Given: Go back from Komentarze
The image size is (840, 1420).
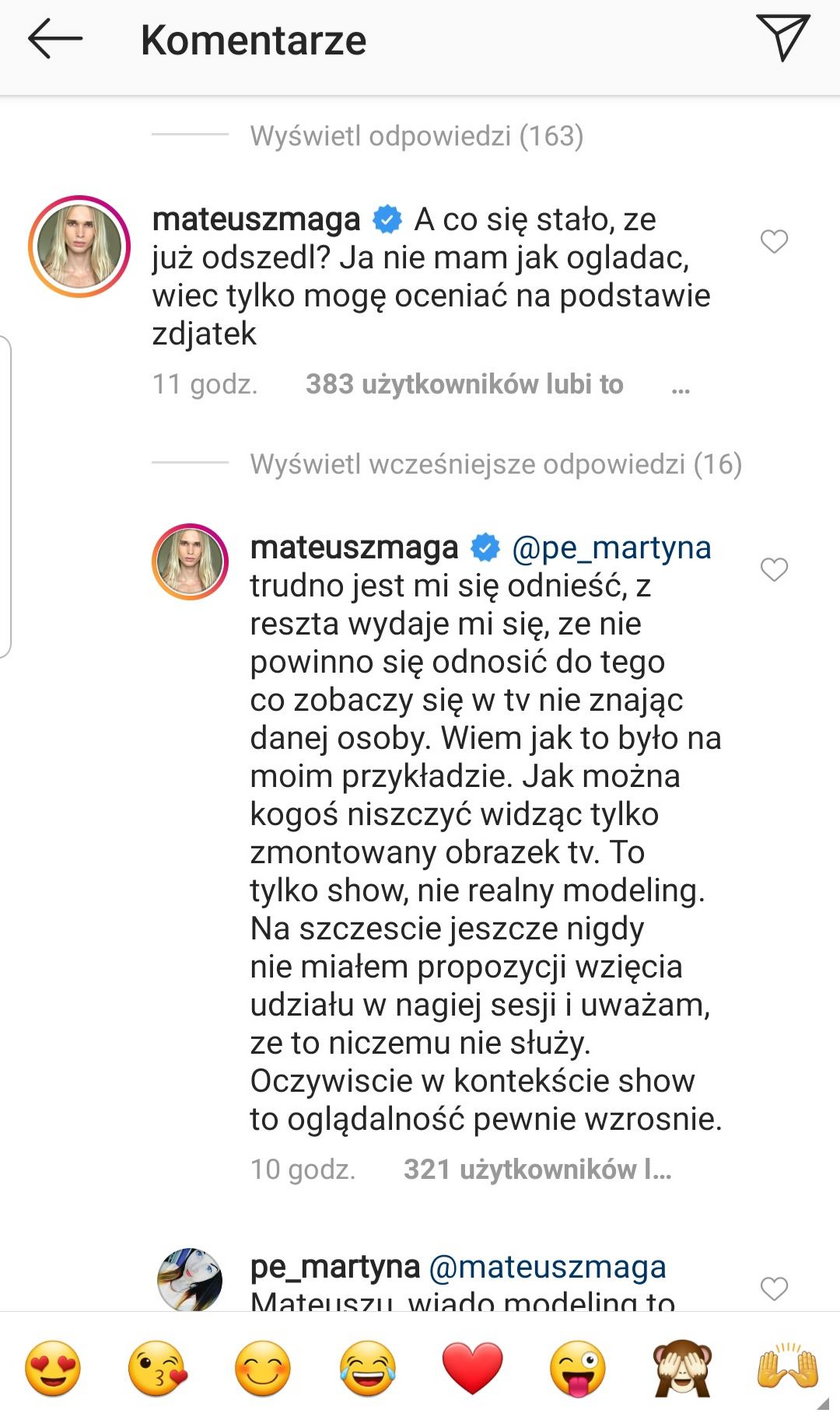Looking at the screenshot, I should pos(55,39).
